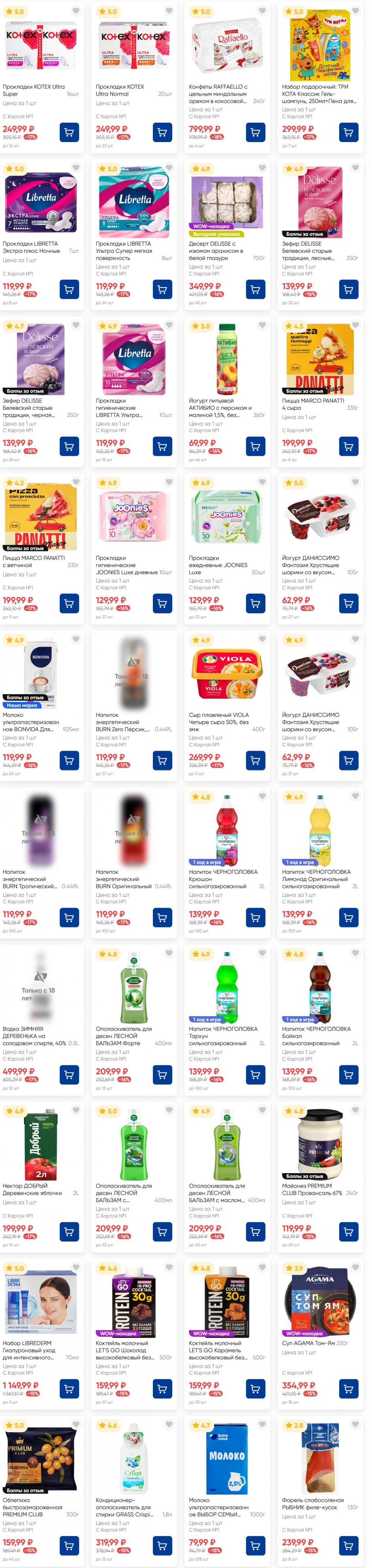Image resolution: width=372 pixels, height=1568 pixels.
Task: Add АКТИБИО peach yogurt drink to cart
Action: (255, 446)
